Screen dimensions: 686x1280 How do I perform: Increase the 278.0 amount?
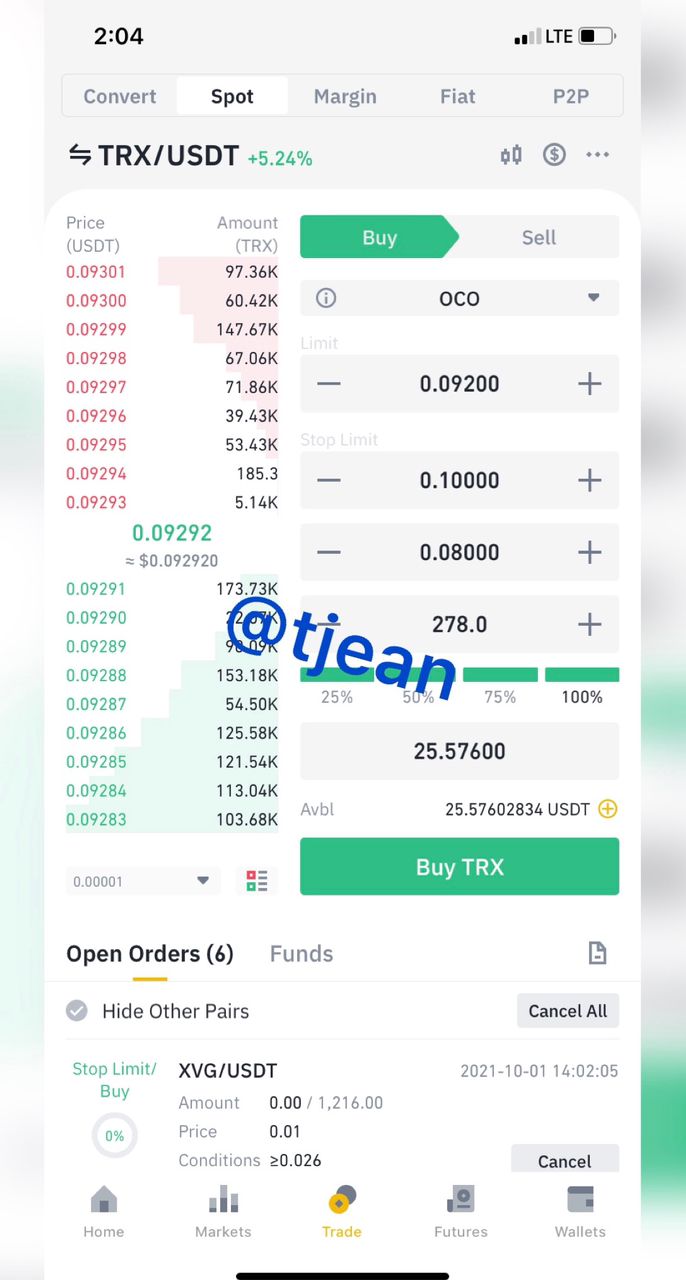point(589,625)
